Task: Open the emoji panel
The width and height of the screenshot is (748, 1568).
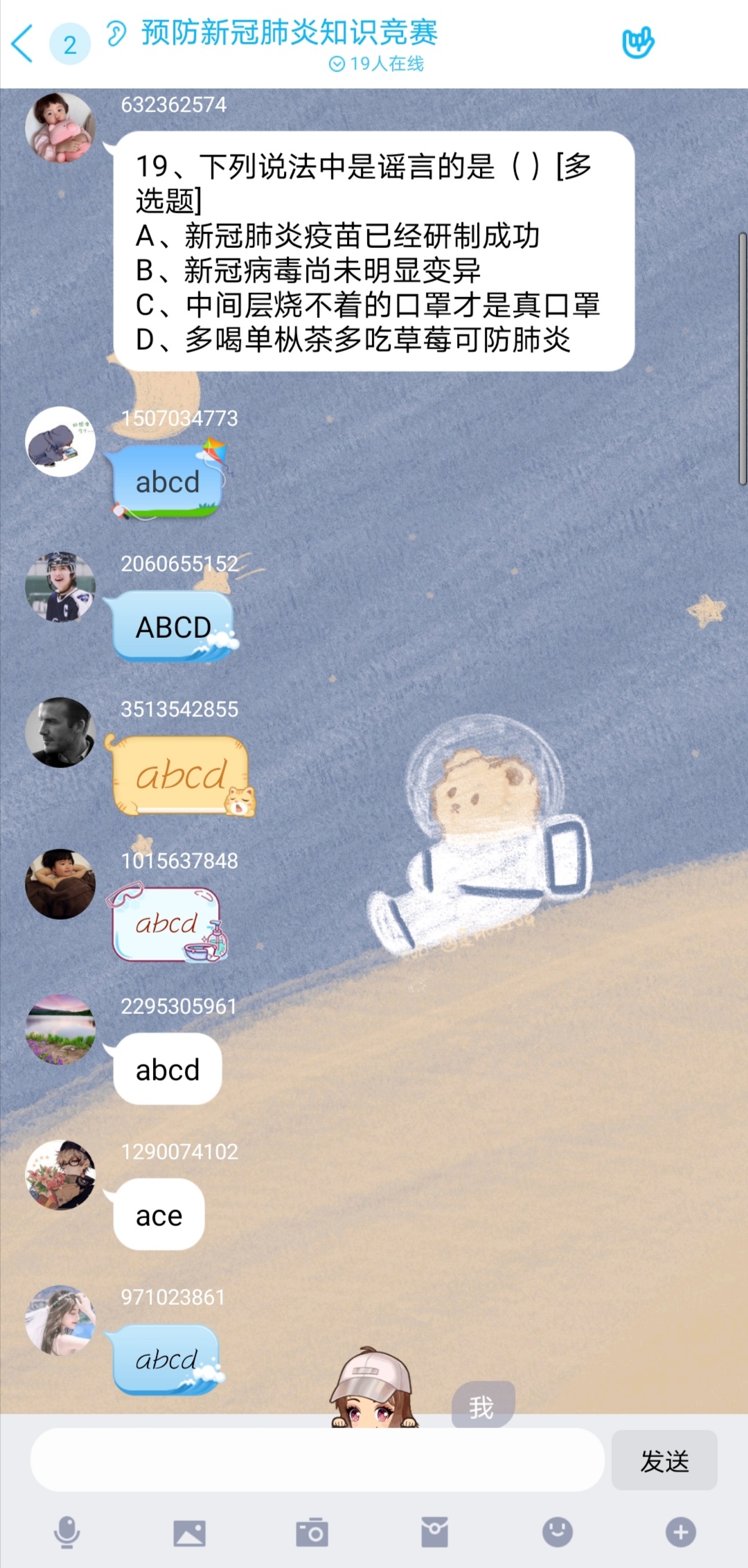Action: point(557,1532)
